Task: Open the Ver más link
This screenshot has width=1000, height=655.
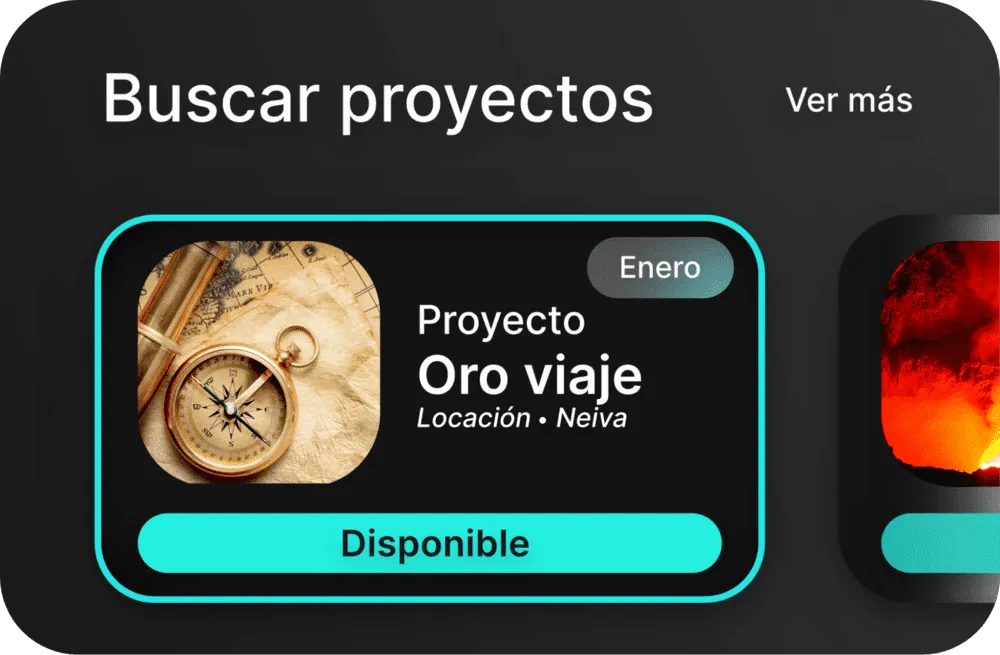Action: pos(848,101)
